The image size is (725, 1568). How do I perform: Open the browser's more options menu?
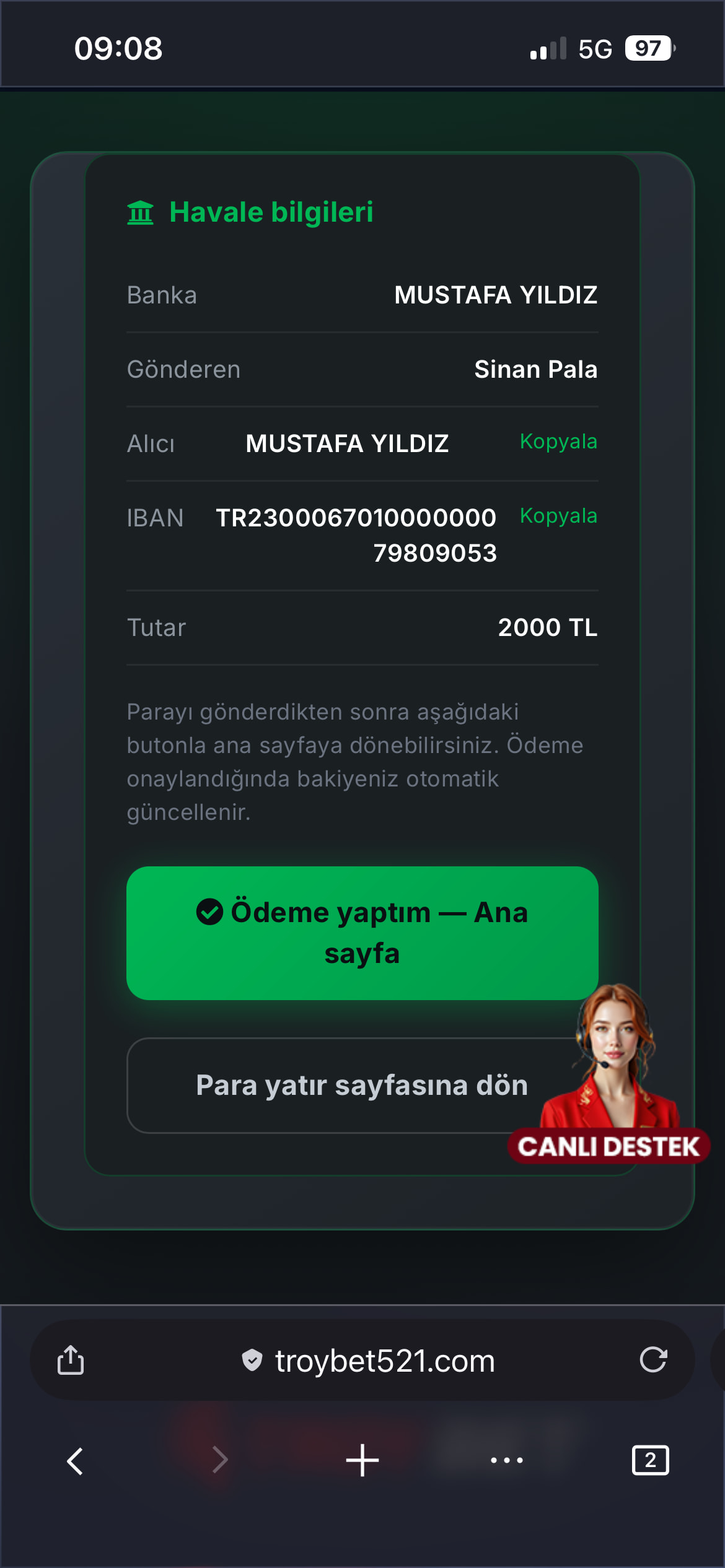[506, 1461]
